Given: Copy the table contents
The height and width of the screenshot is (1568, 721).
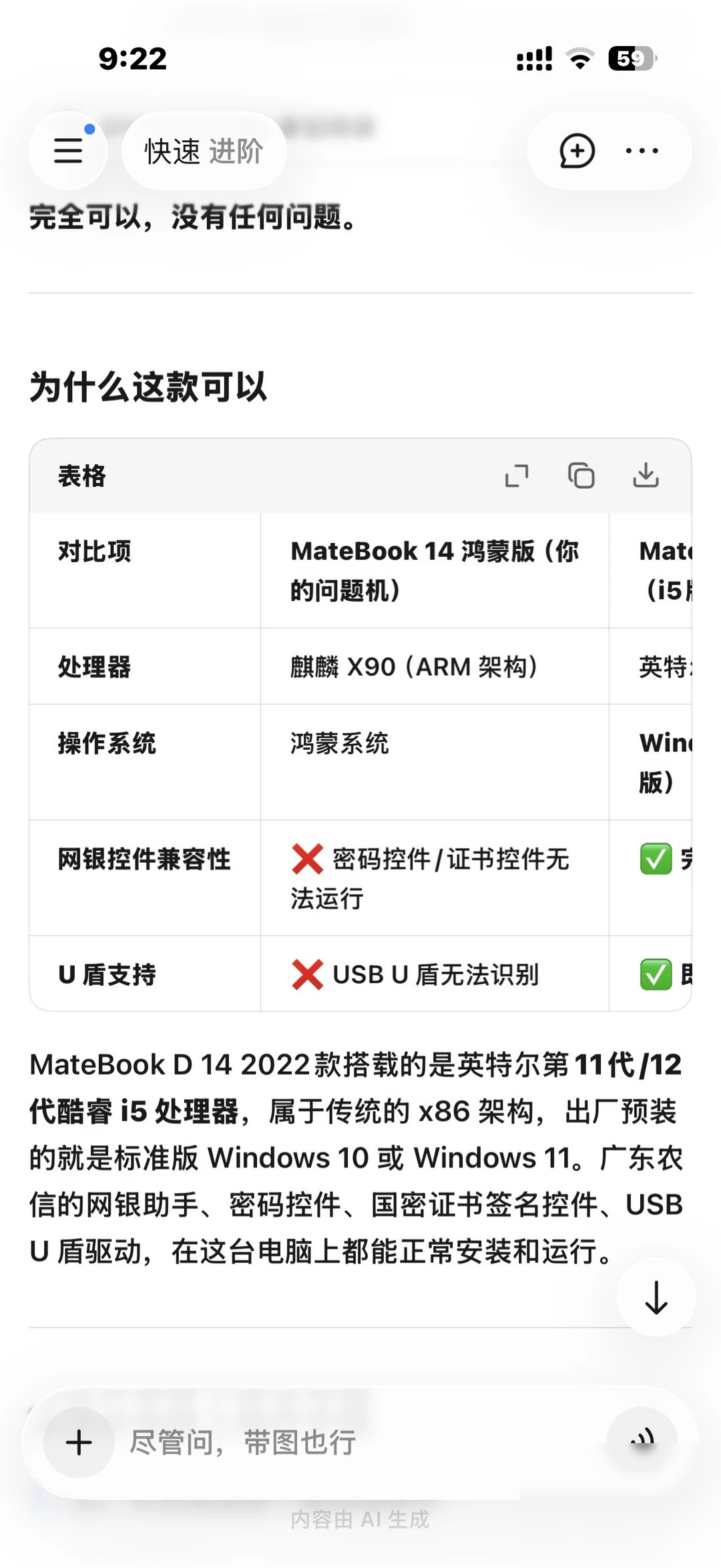Looking at the screenshot, I should point(581,476).
